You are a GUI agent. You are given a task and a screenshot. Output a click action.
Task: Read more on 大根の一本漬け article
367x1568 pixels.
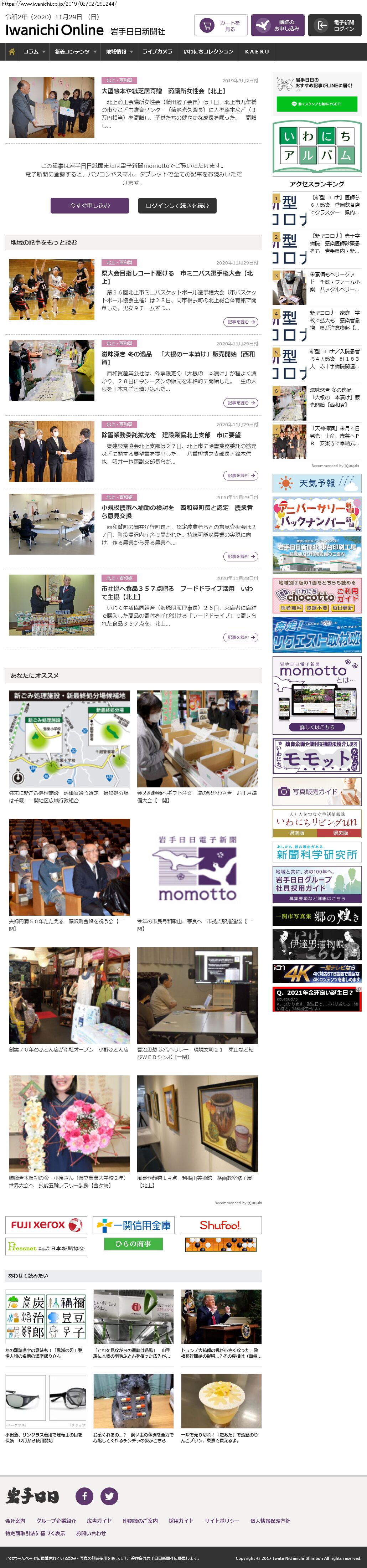tap(241, 403)
